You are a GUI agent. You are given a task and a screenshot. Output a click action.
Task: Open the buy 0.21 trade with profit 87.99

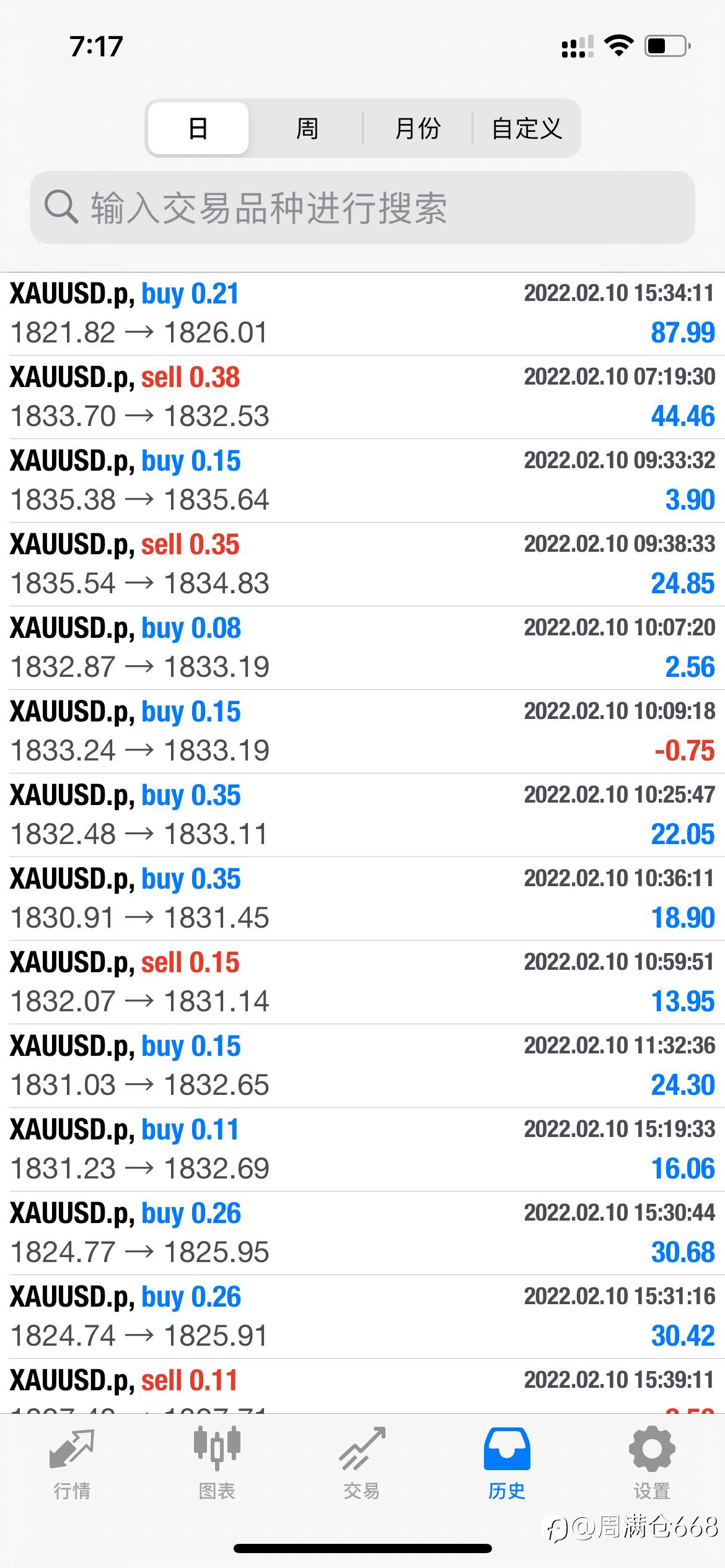(362, 313)
